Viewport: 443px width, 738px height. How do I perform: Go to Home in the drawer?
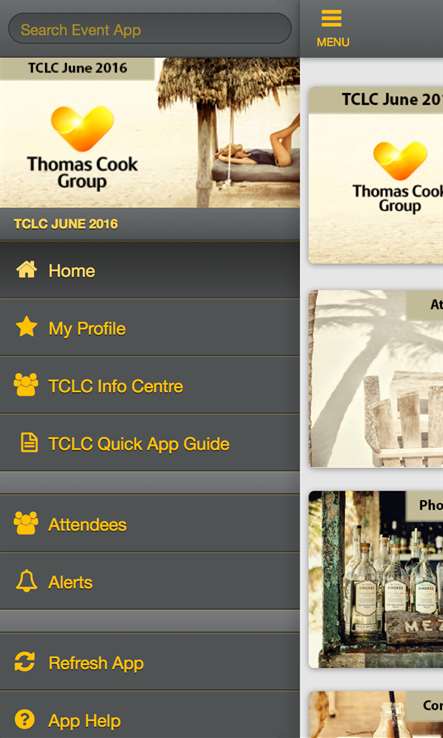(150, 270)
